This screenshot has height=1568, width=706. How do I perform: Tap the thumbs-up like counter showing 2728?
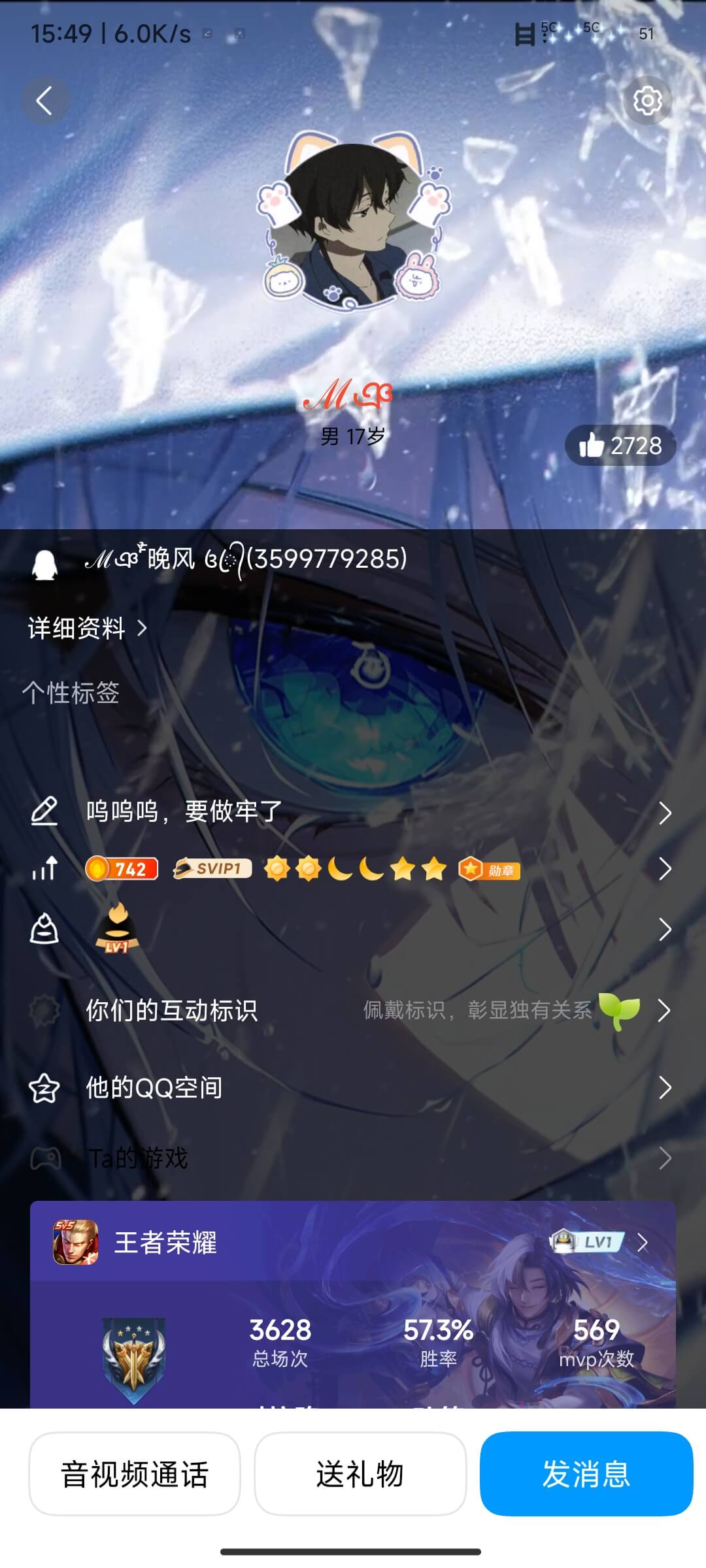tap(620, 446)
